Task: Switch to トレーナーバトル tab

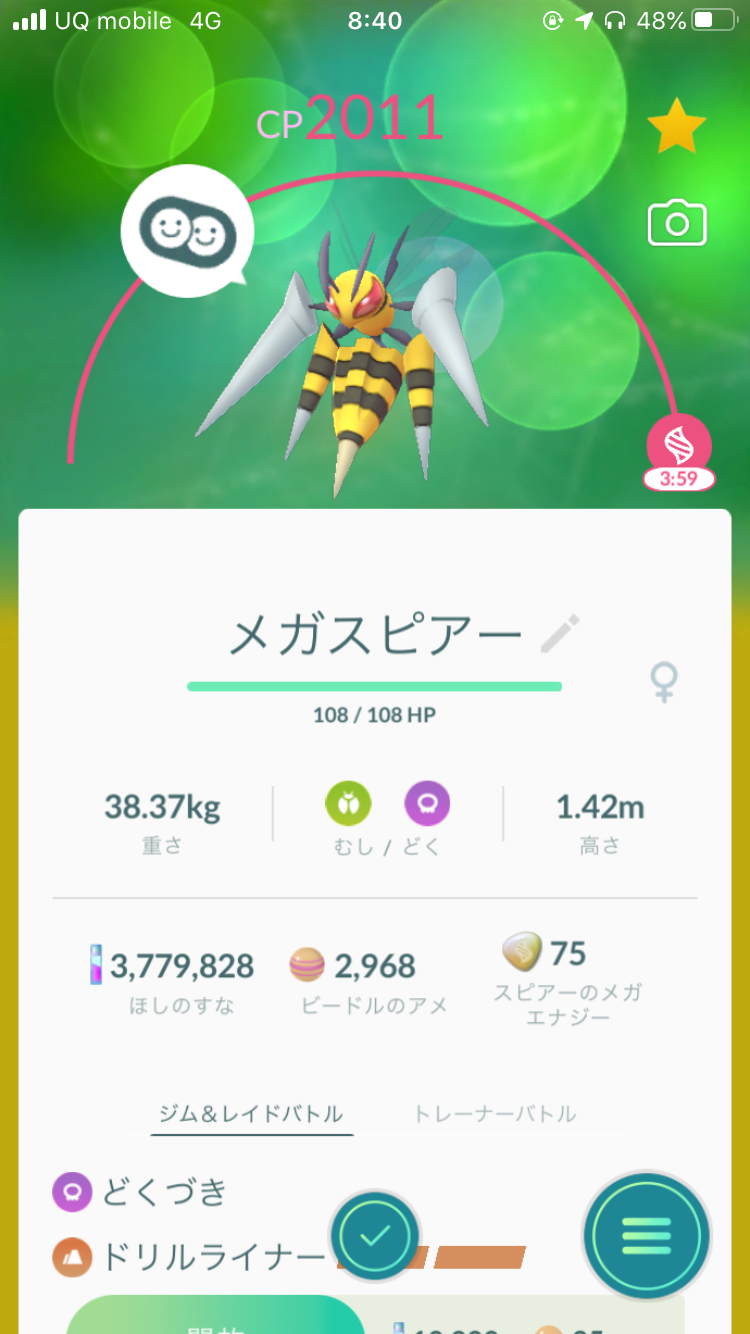Action: coord(495,1114)
